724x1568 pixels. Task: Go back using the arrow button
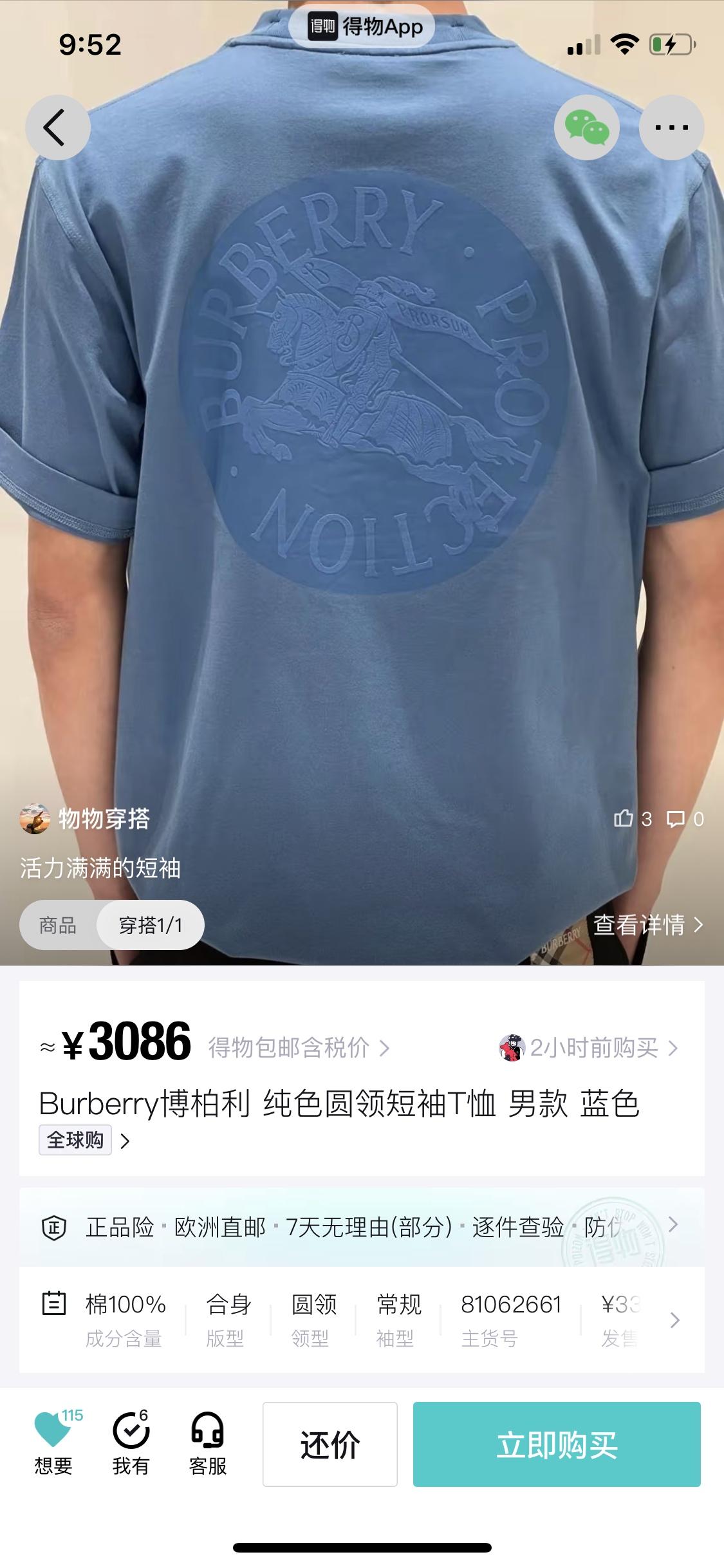[57, 127]
